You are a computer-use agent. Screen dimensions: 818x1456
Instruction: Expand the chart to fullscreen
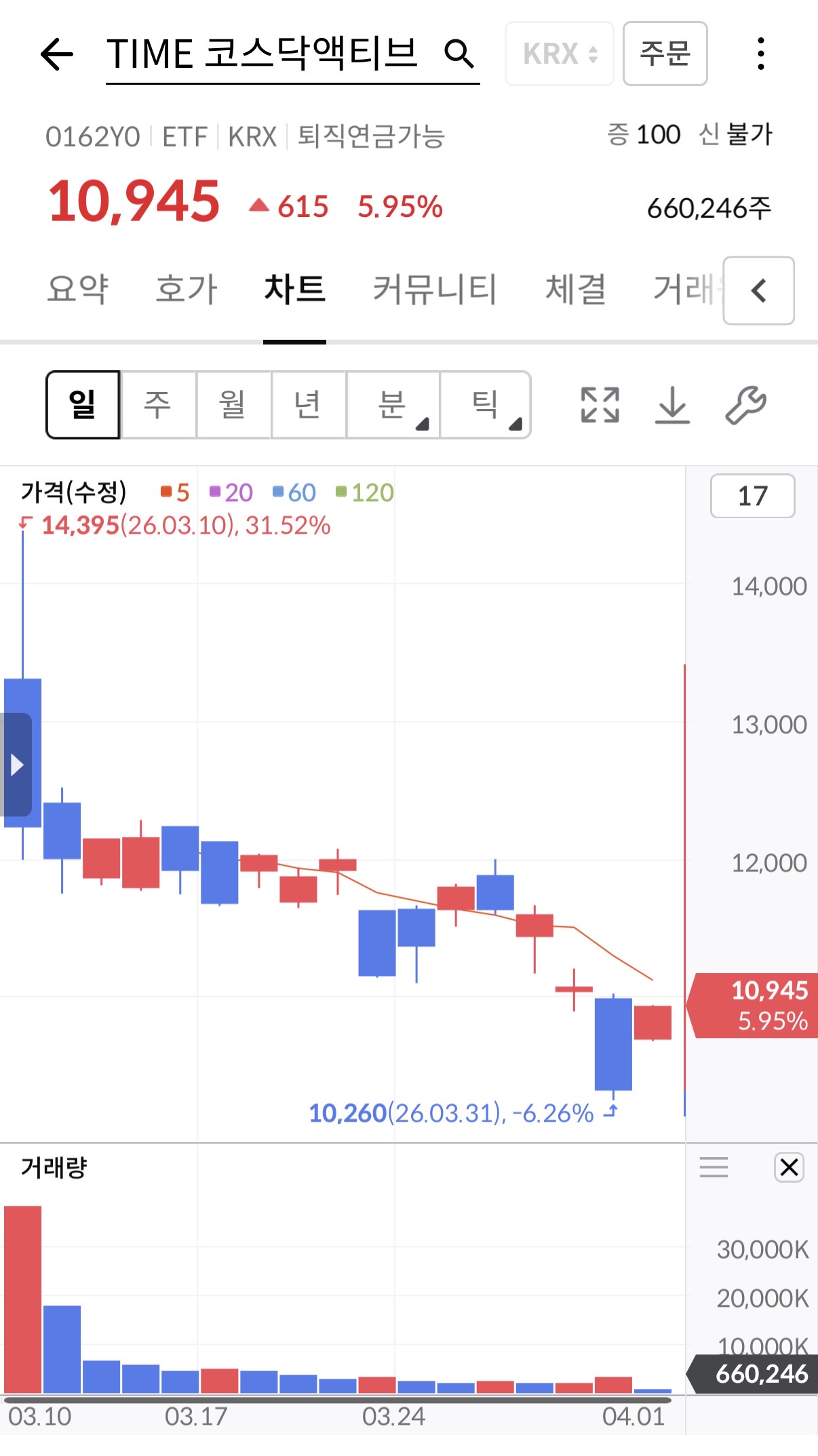pyautogui.click(x=600, y=405)
